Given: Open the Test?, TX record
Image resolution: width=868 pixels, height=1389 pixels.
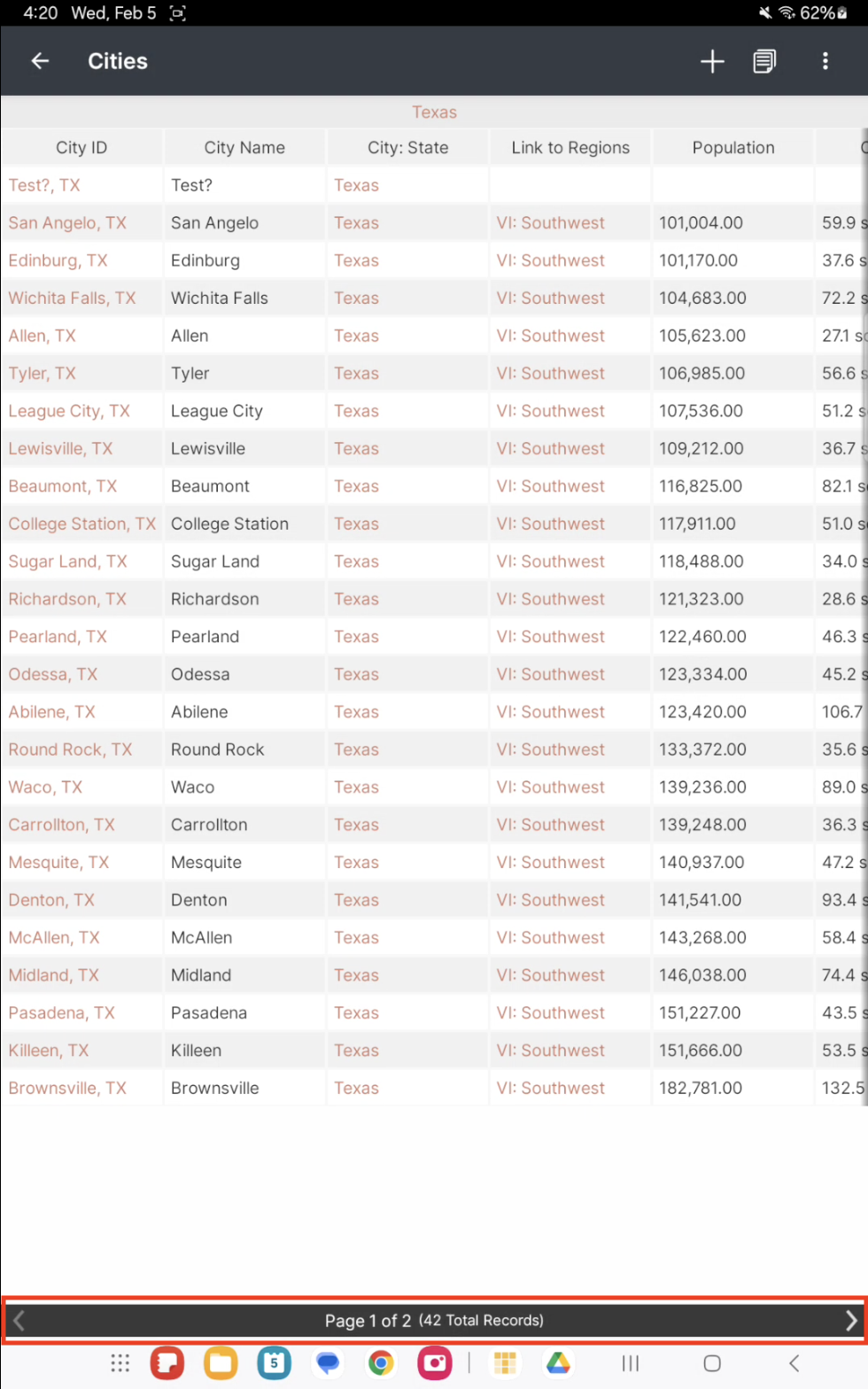Looking at the screenshot, I should [x=44, y=185].
